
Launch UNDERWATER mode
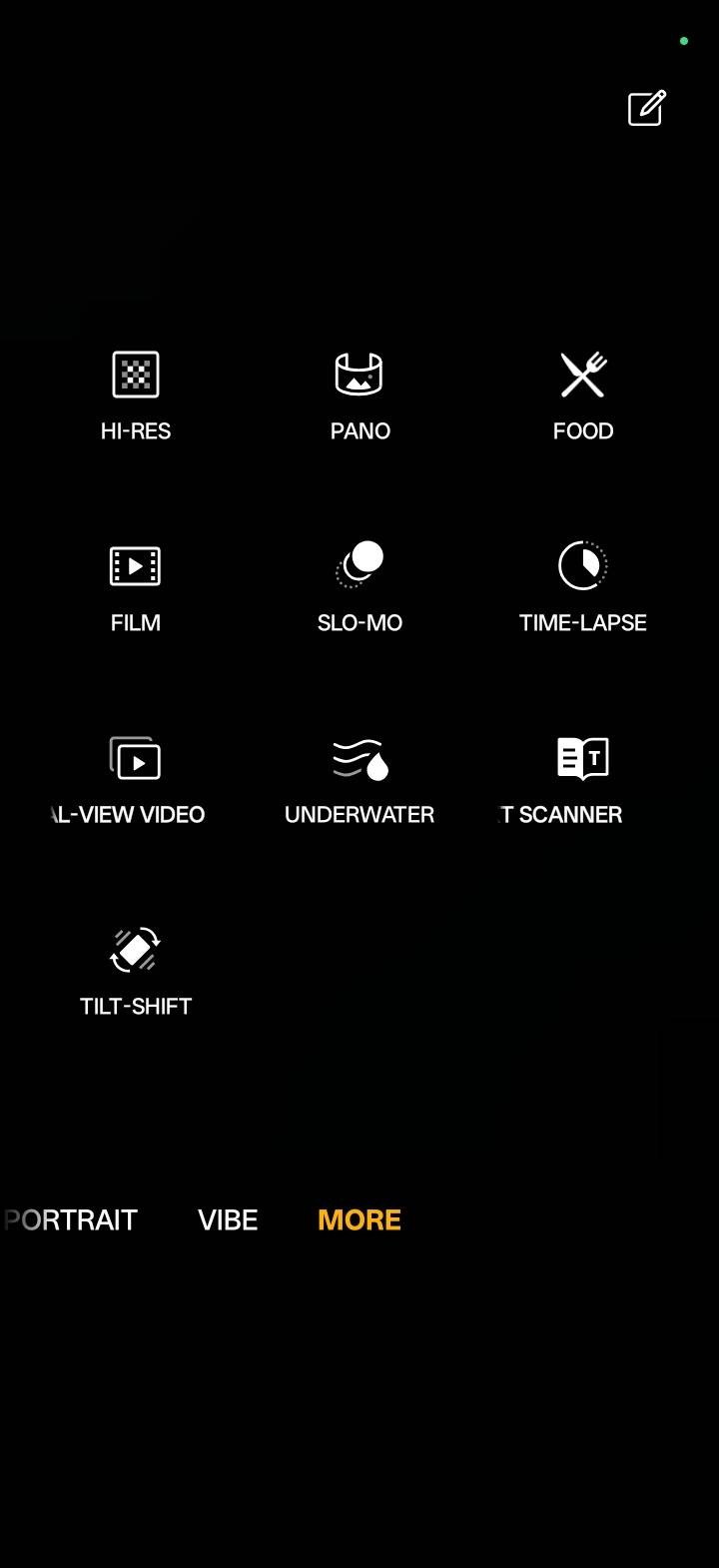359,780
